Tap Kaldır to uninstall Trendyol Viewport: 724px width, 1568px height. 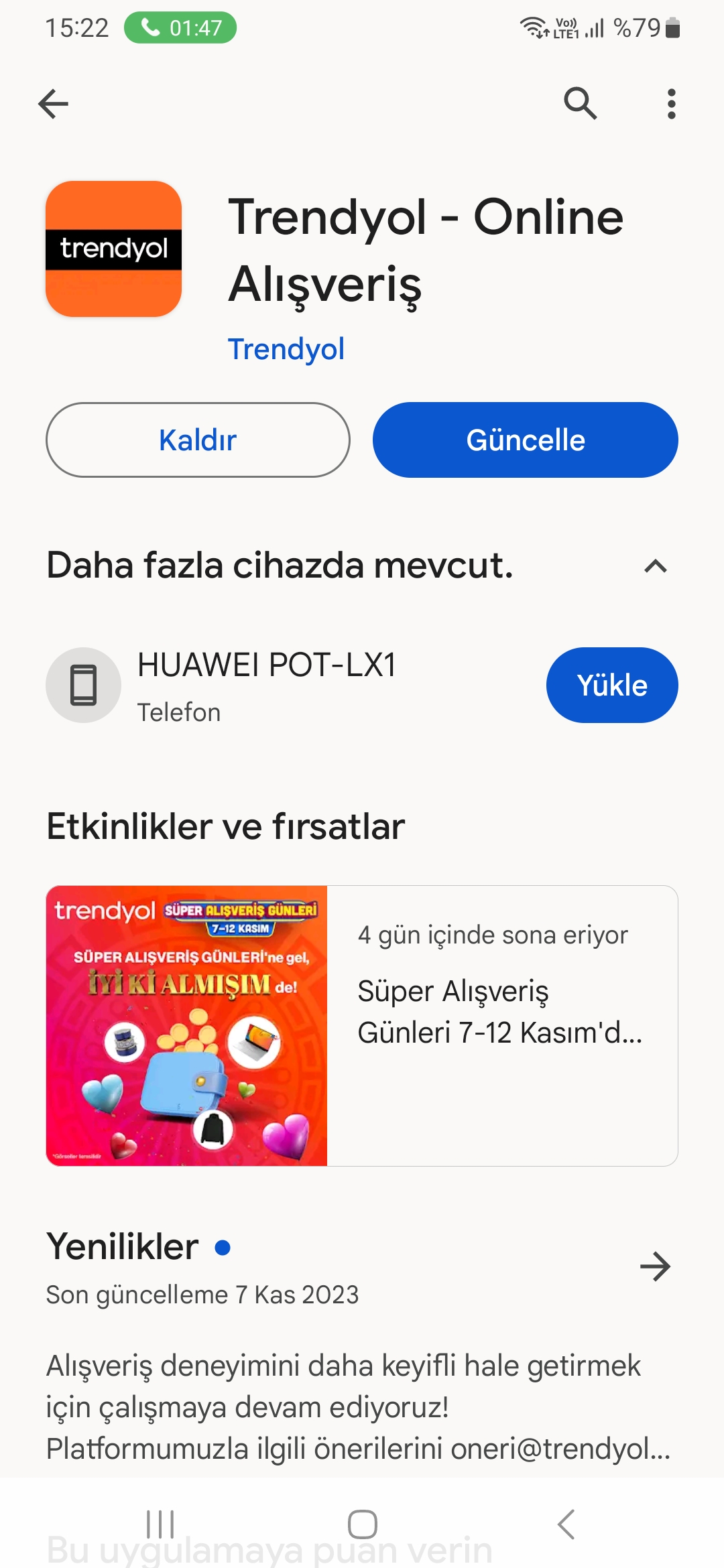(x=198, y=440)
